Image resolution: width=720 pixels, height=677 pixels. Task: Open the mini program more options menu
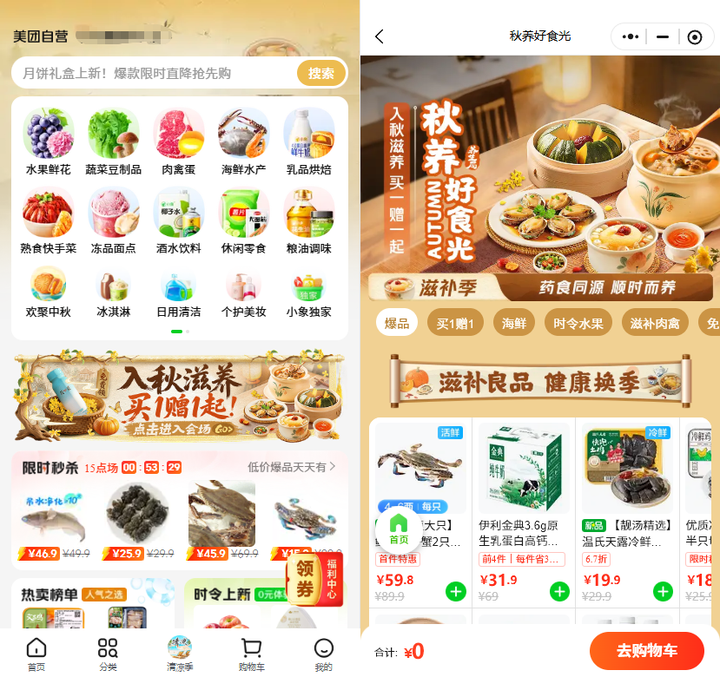coord(630,37)
